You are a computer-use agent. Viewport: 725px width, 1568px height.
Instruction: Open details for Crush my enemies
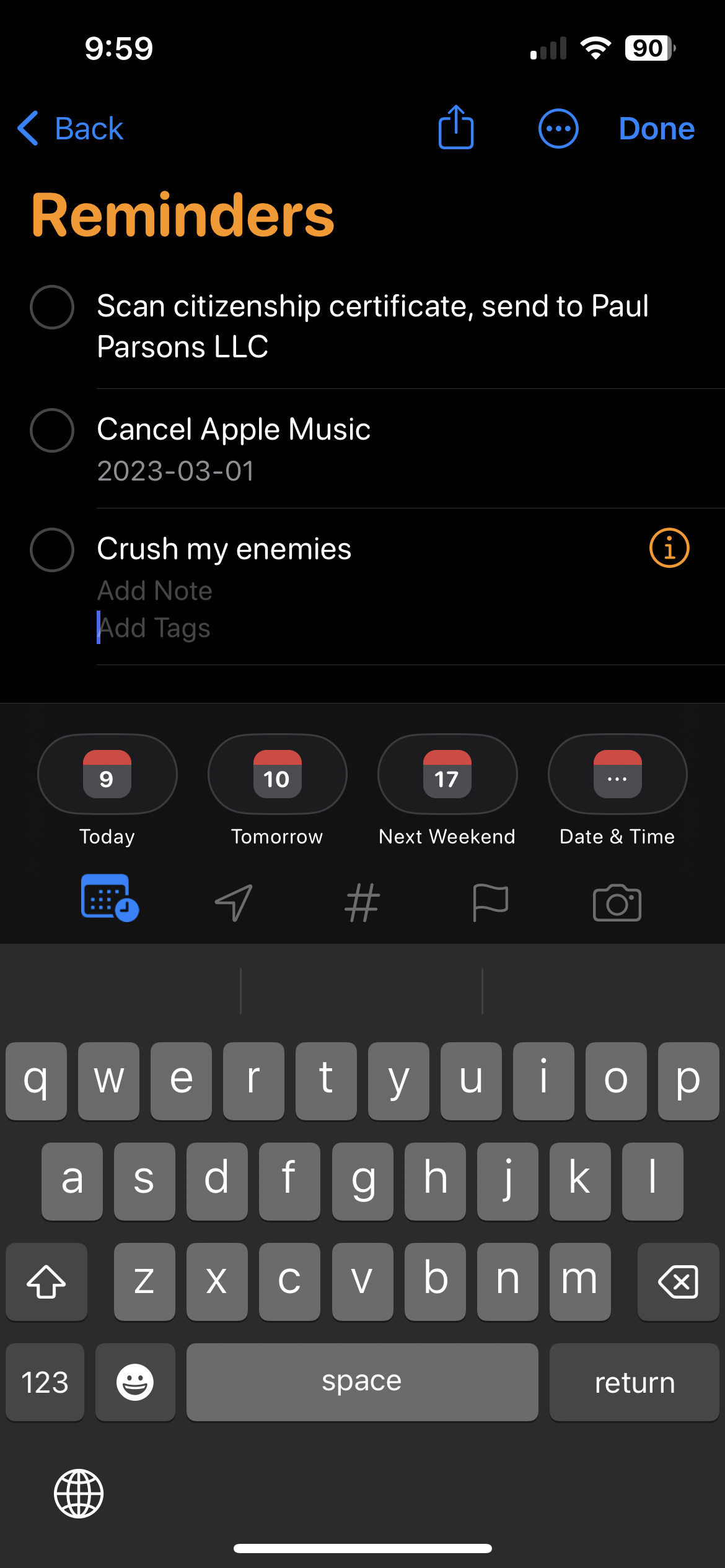pyautogui.click(x=669, y=548)
